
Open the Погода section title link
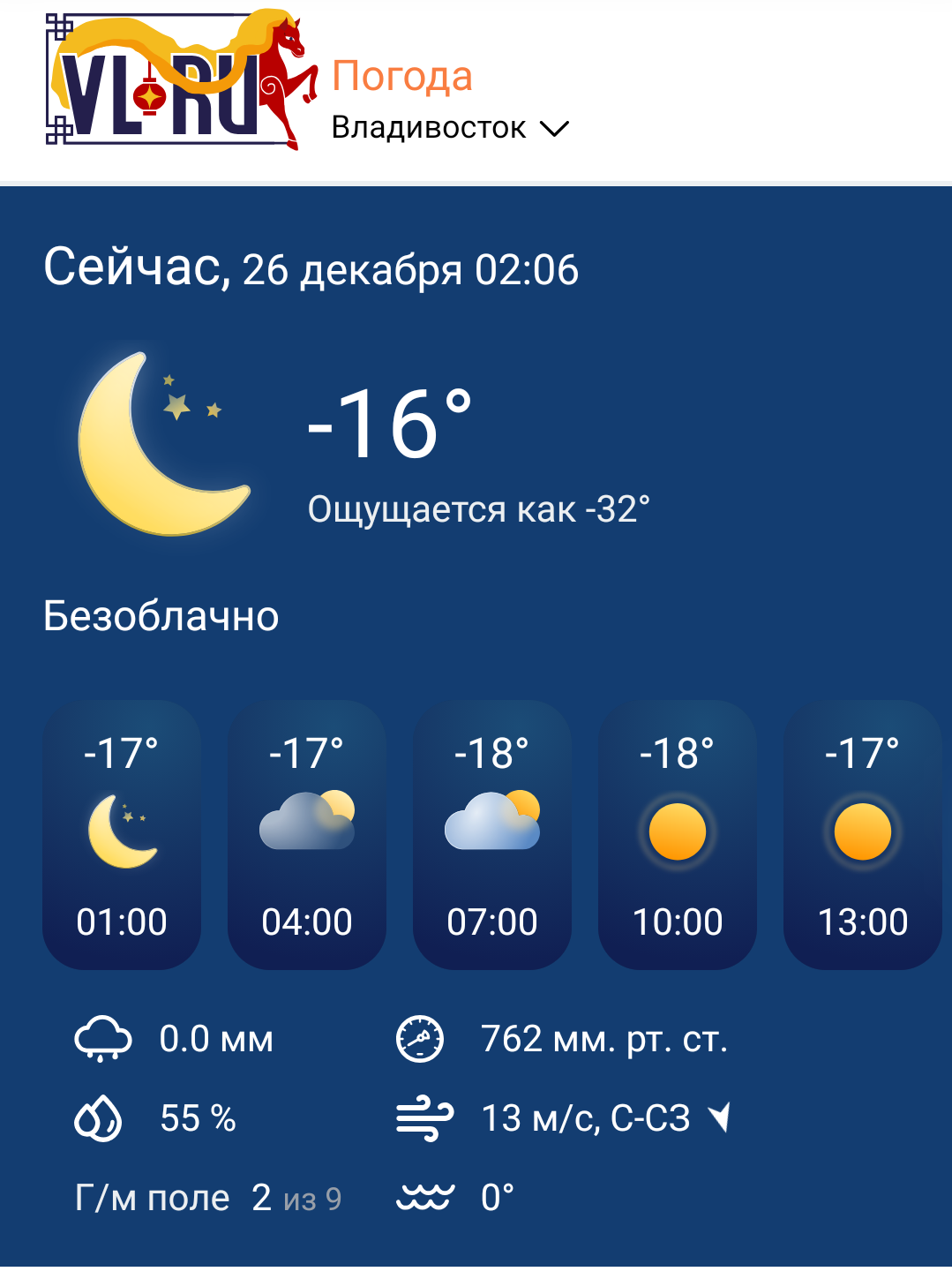[x=402, y=77]
